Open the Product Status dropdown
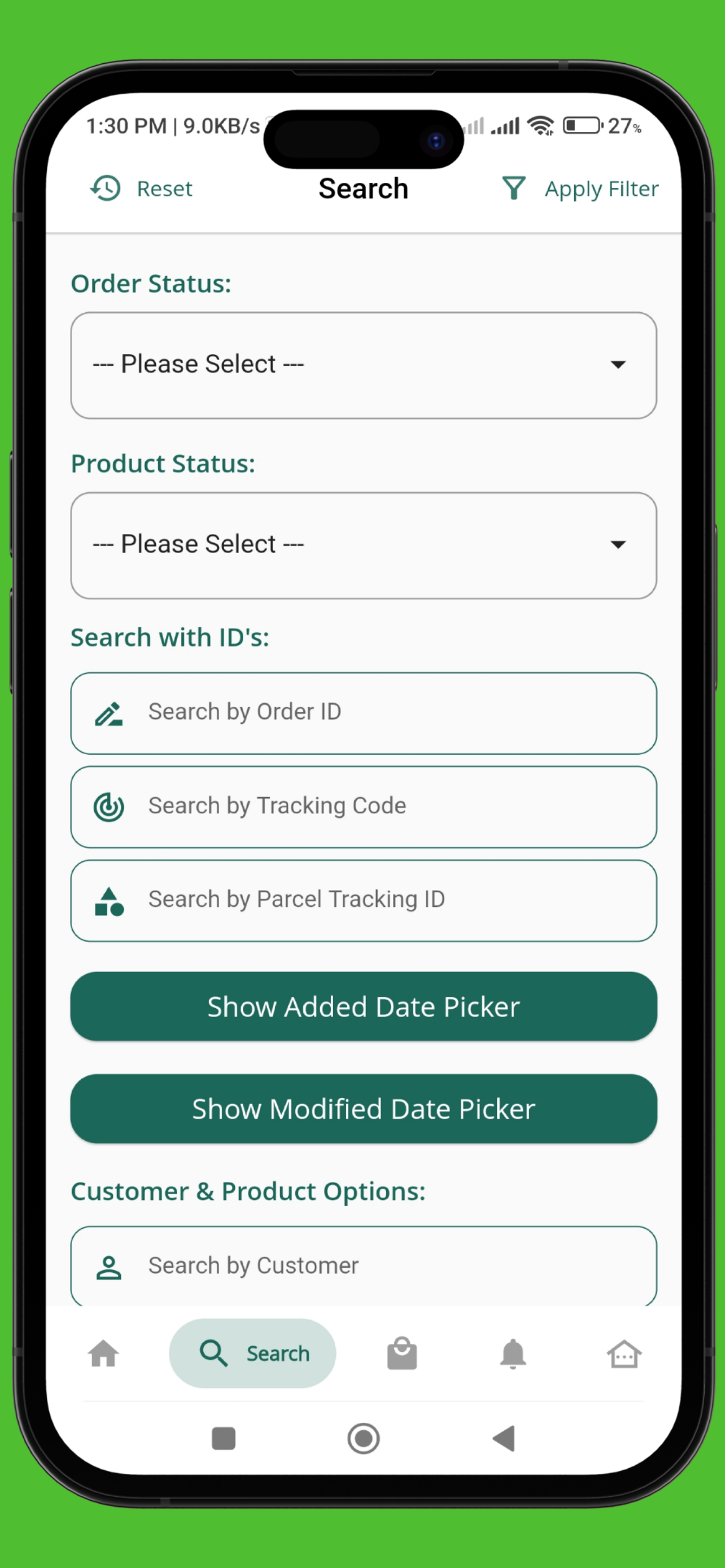725x1568 pixels. pyautogui.click(x=364, y=545)
